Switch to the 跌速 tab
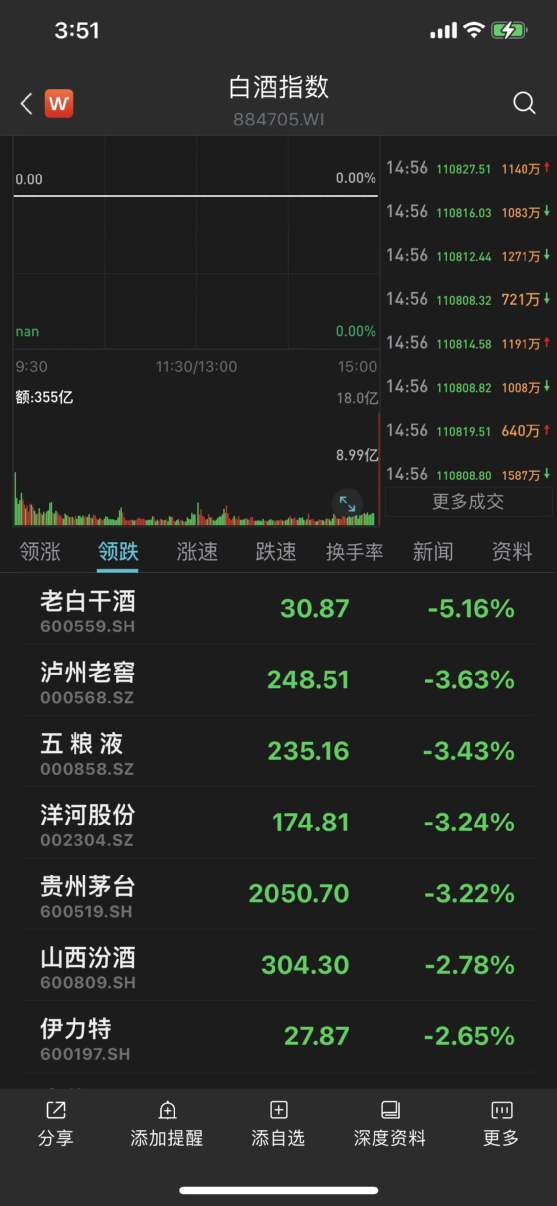 point(276,552)
